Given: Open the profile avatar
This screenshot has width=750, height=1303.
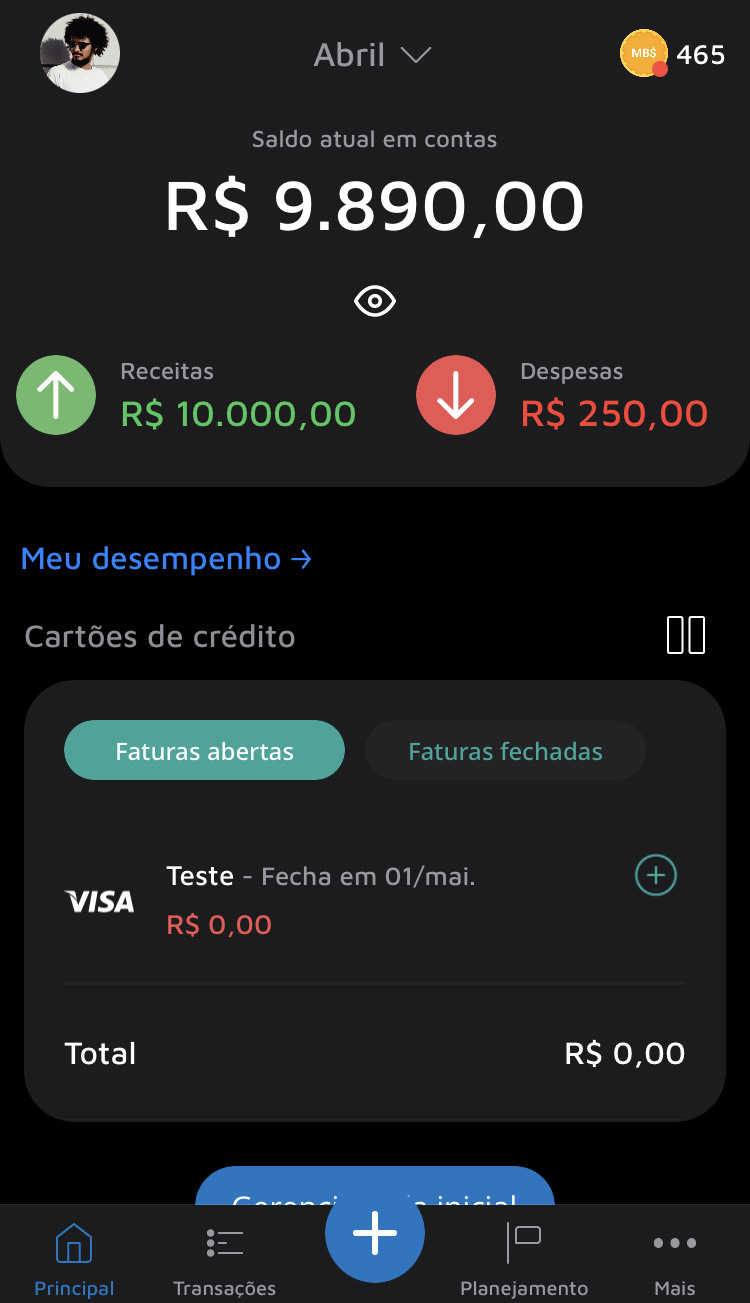Looking at the screenshot, I should (80, 53).
